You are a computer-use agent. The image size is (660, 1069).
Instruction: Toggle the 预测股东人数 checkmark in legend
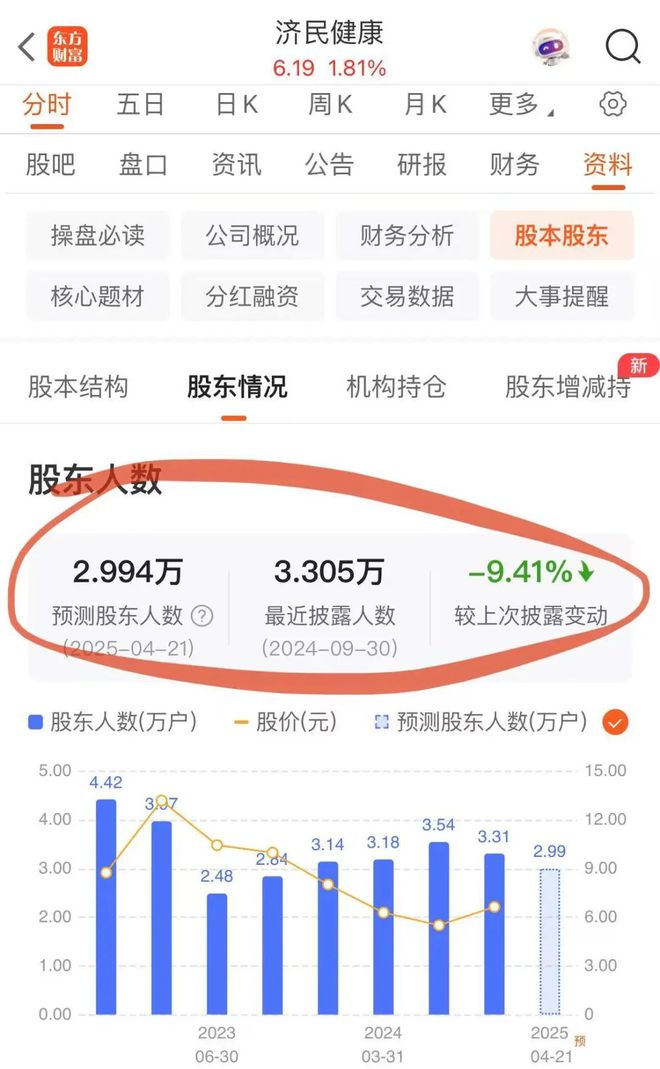tap(615, 722)
